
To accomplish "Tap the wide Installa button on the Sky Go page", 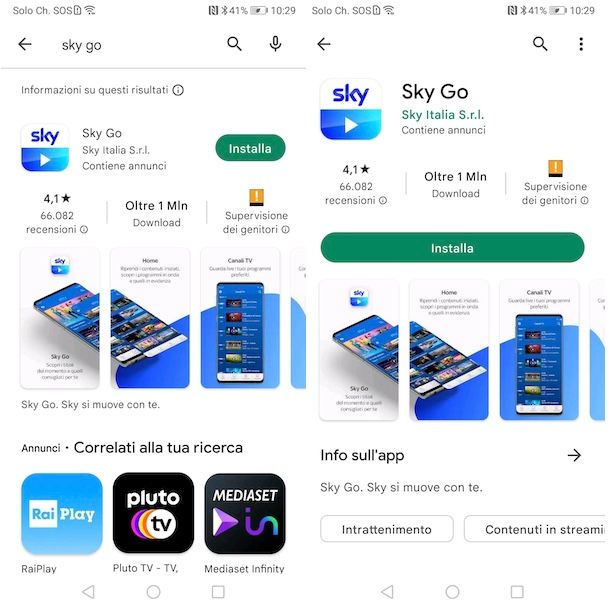I will coord(452,247).
